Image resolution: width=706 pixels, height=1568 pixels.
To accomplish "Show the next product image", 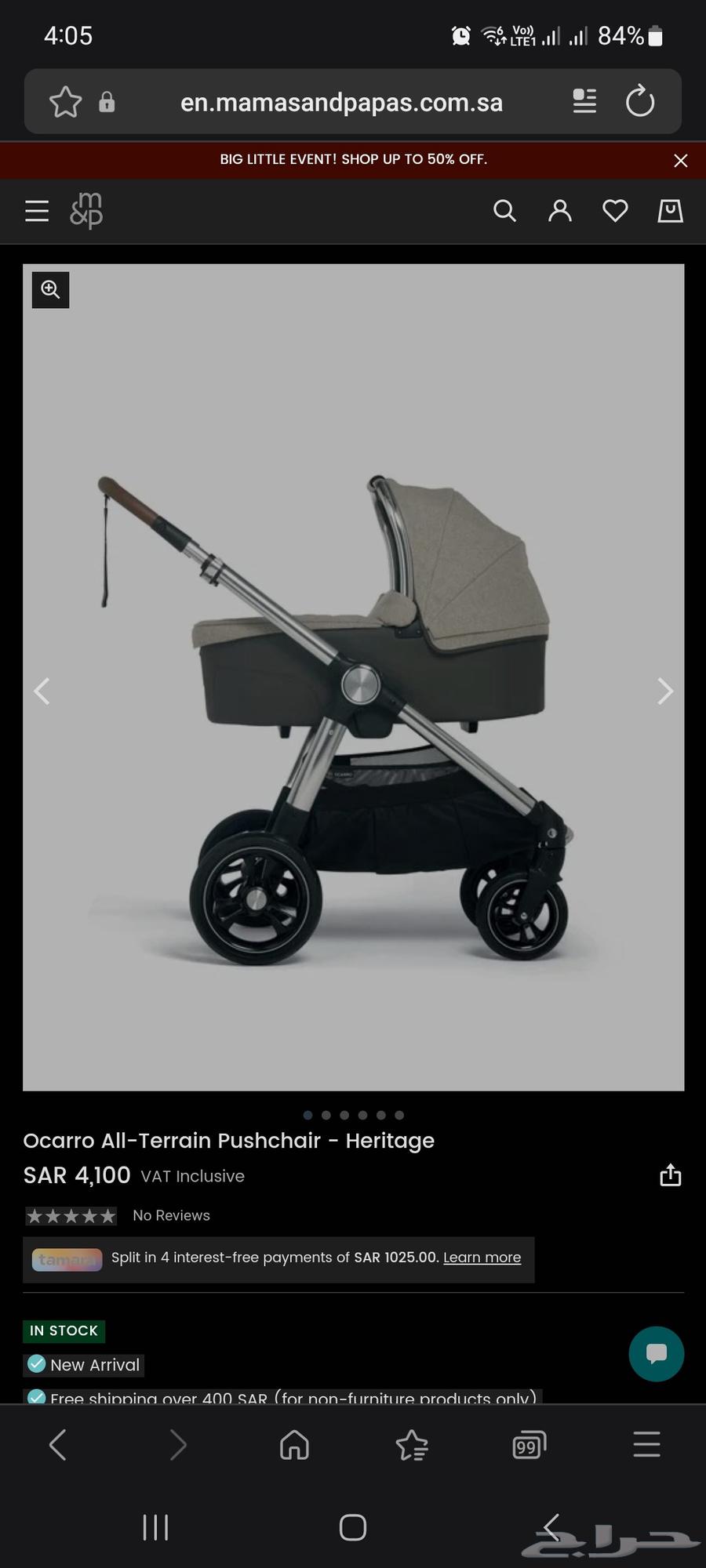I will pyautogui.click(x=664, y=691).
